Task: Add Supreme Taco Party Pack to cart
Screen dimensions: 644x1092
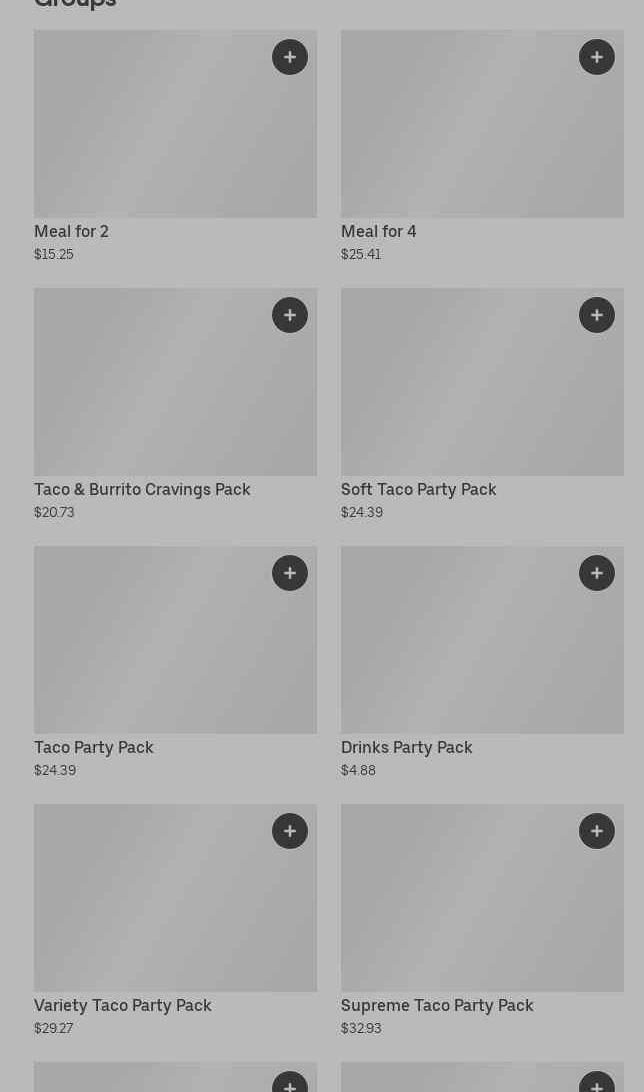Action: (x=597, y=831)
